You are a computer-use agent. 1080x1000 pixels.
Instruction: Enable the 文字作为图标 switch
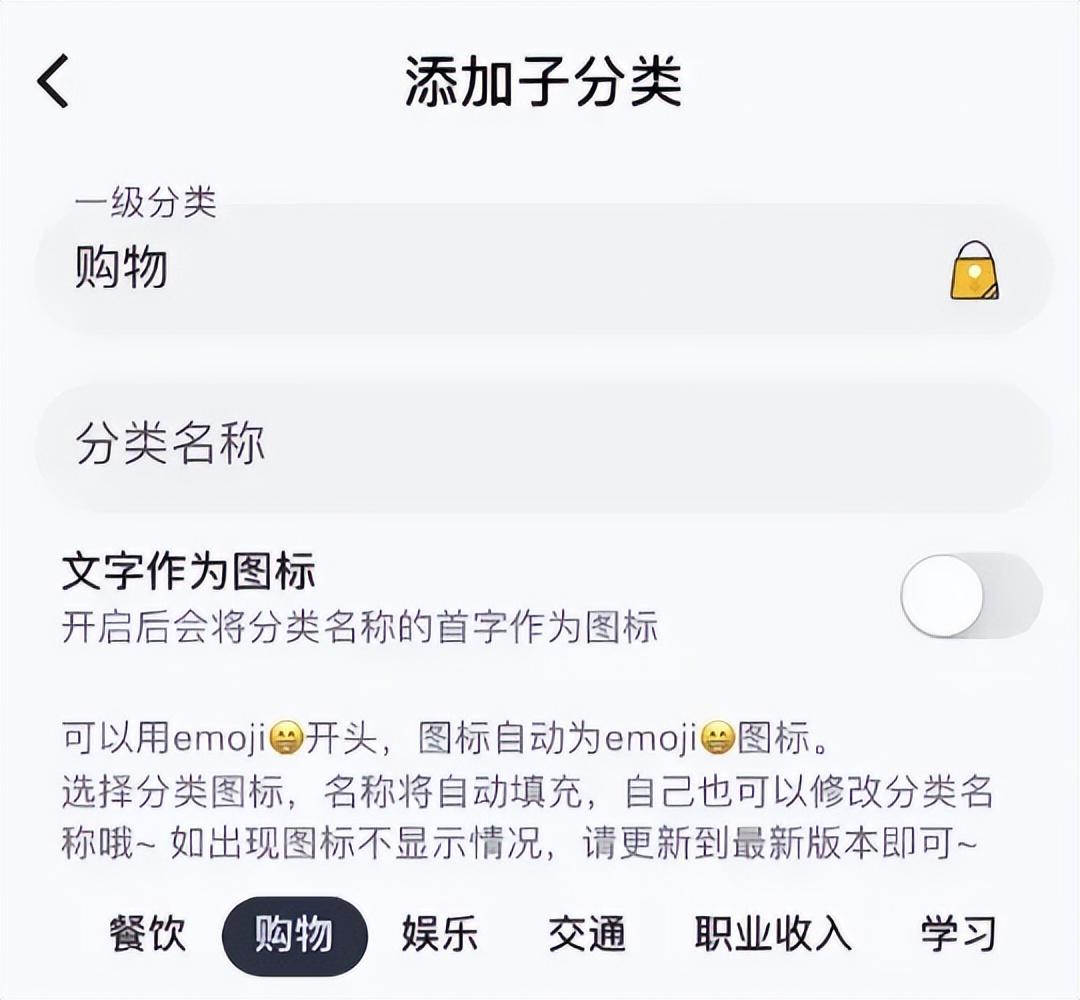point(971,595)
